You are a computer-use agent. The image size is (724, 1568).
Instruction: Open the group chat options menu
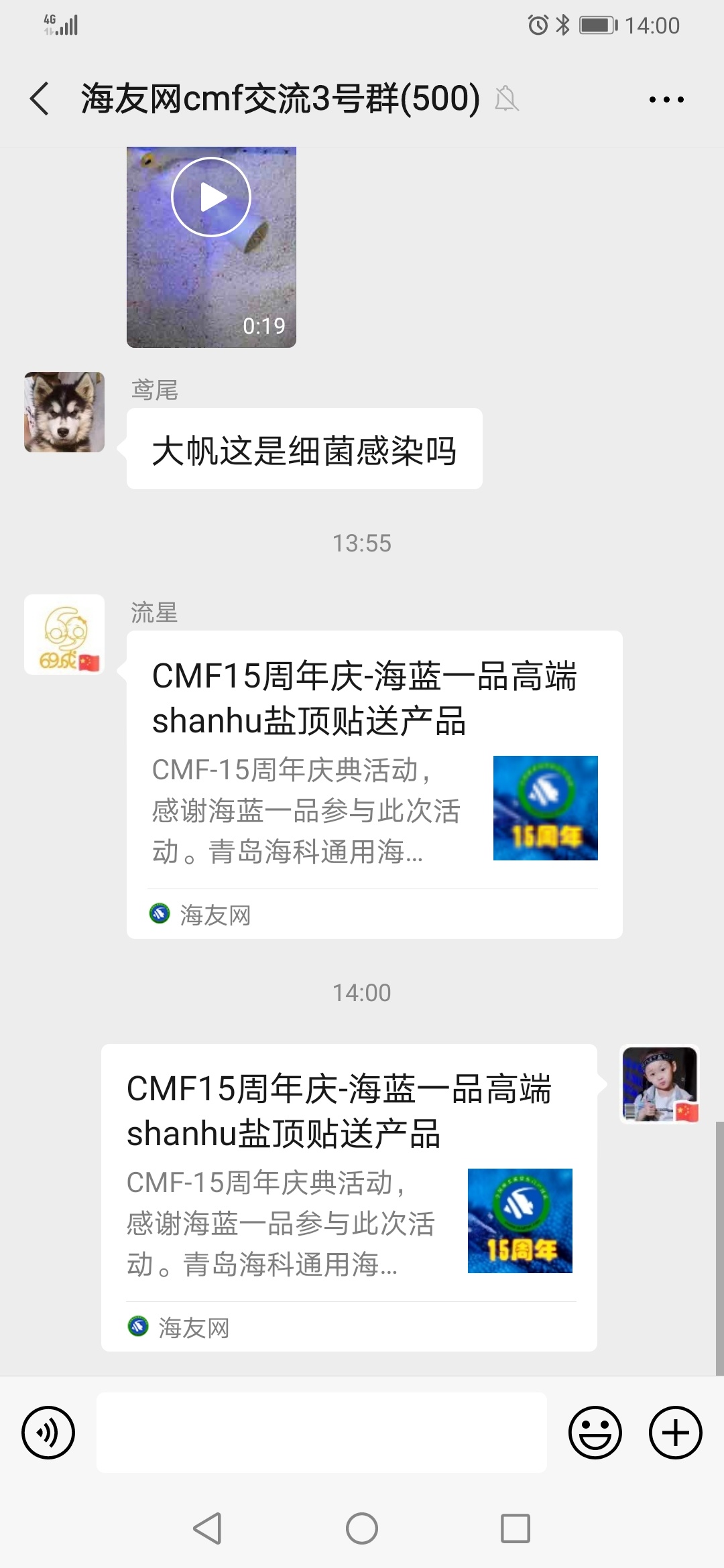coord(666,100)
